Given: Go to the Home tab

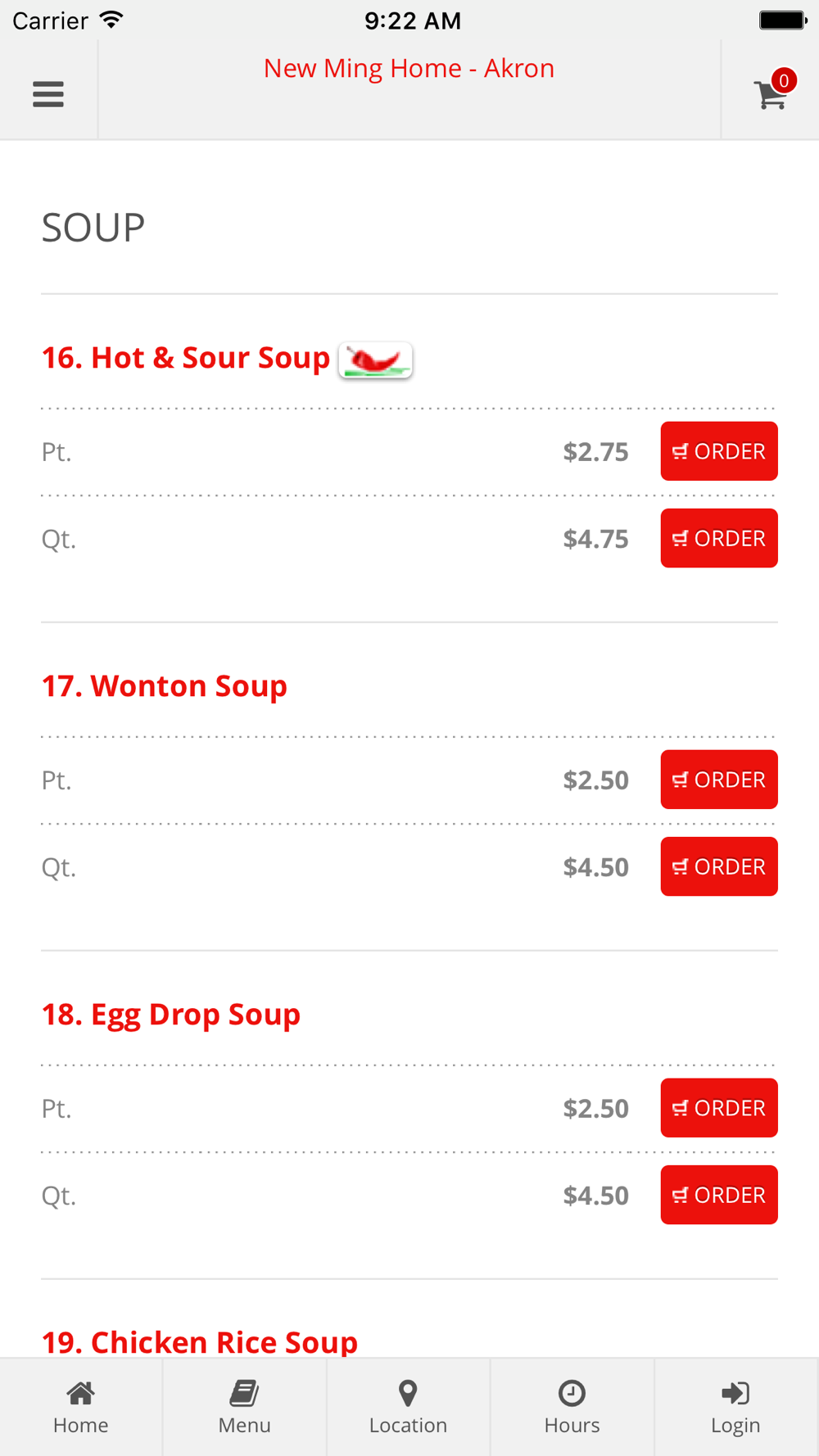Looking at the screenshot, I should tap(81, 1407).
